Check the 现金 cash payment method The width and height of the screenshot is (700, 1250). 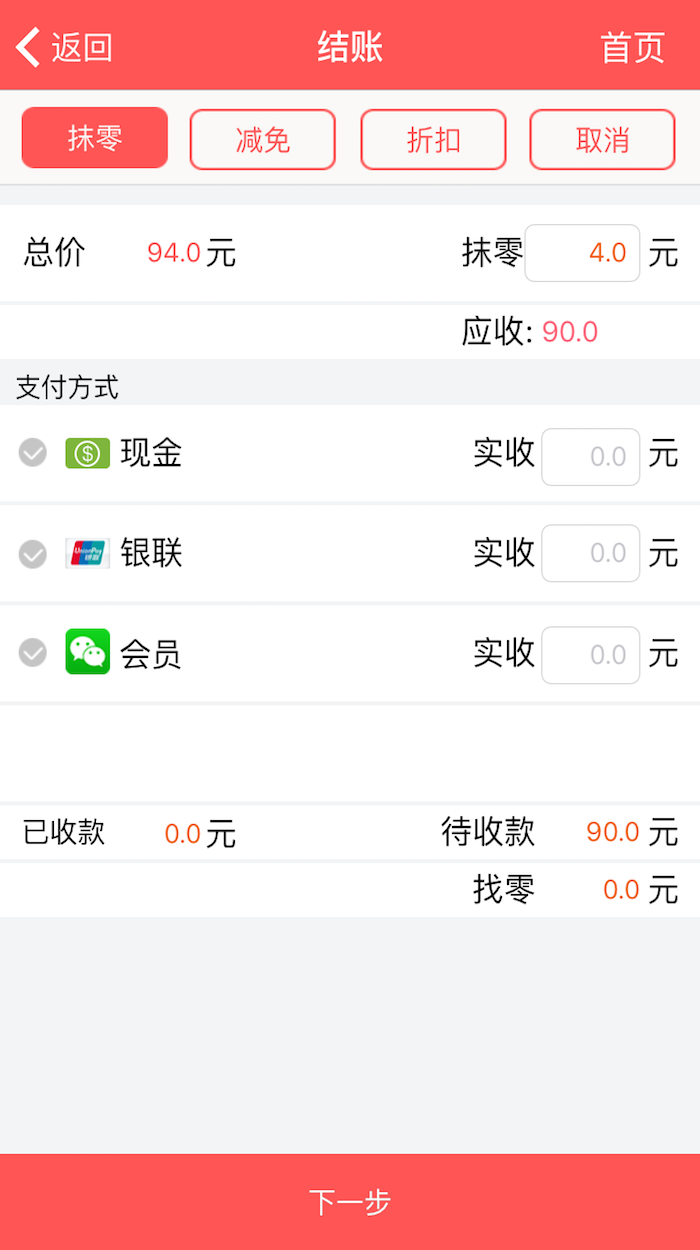[33, 453]
